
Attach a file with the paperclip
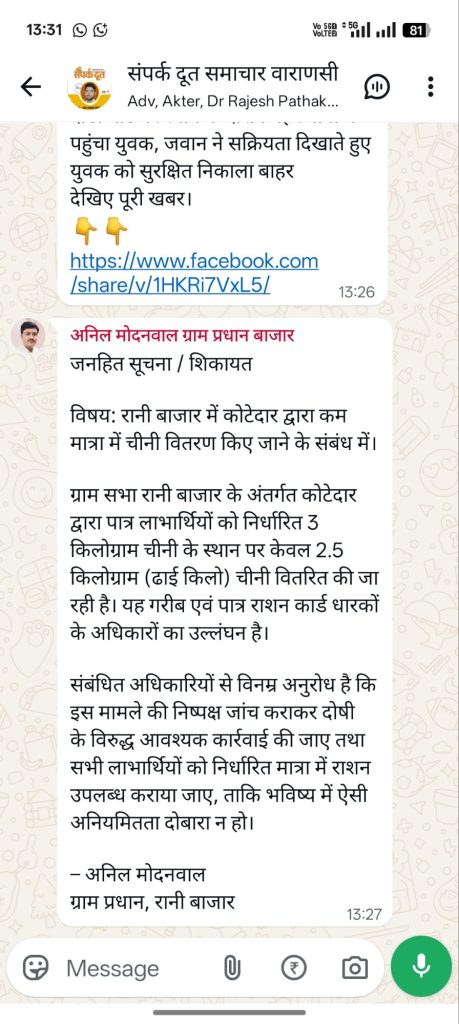(x=232, y=968)
